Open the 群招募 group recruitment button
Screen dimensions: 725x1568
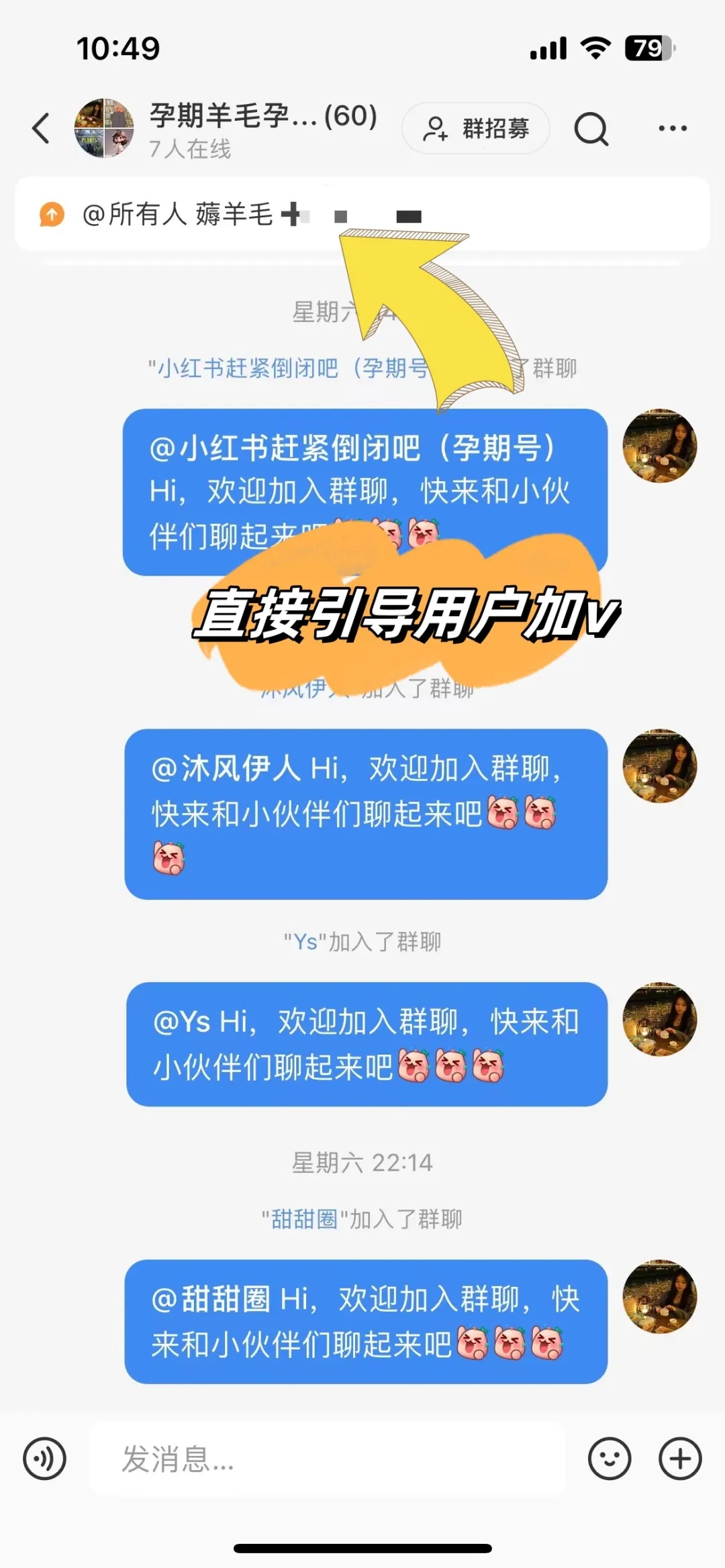coord(476,128)
